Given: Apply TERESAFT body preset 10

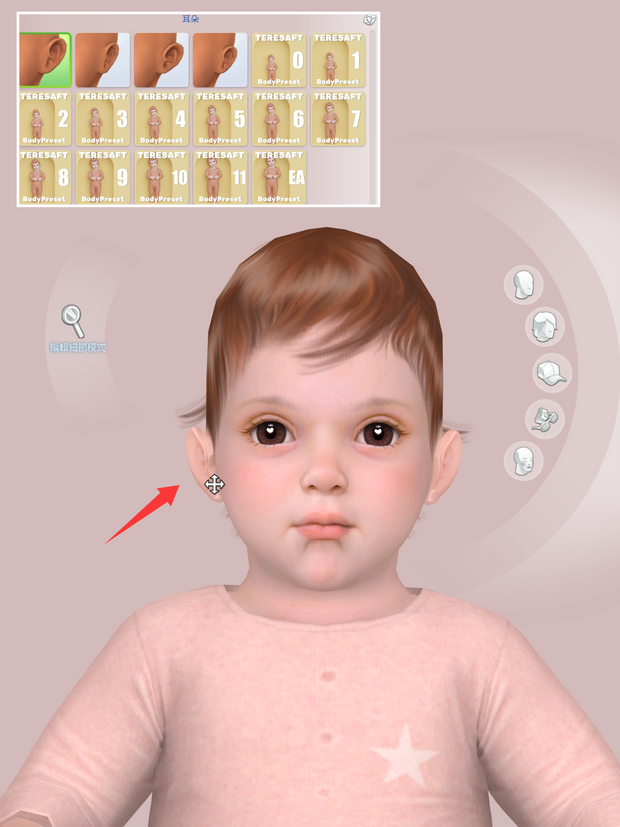Looking at the screenshot, I should [x=162, y=176].
